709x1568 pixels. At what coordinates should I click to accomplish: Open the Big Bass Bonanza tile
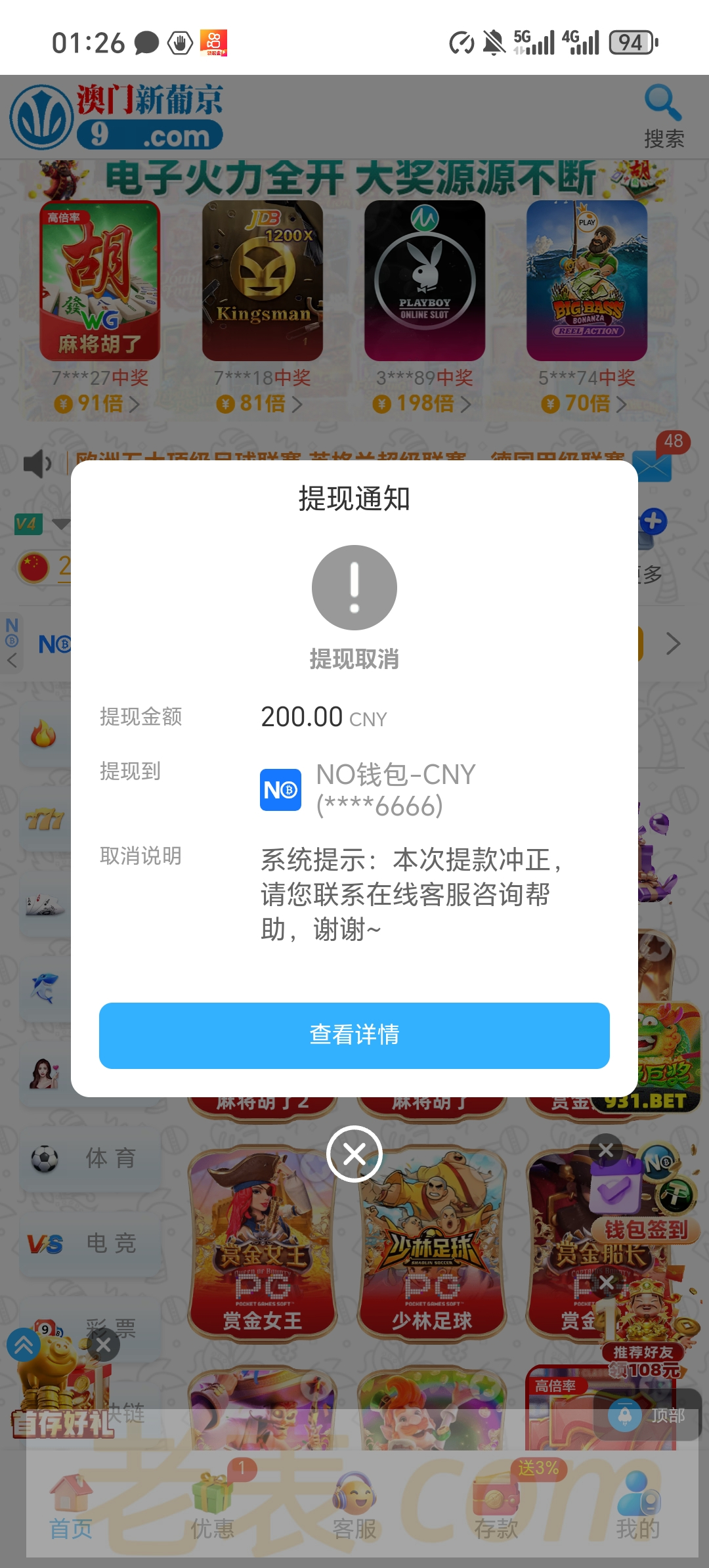click(x=587, y=281)
